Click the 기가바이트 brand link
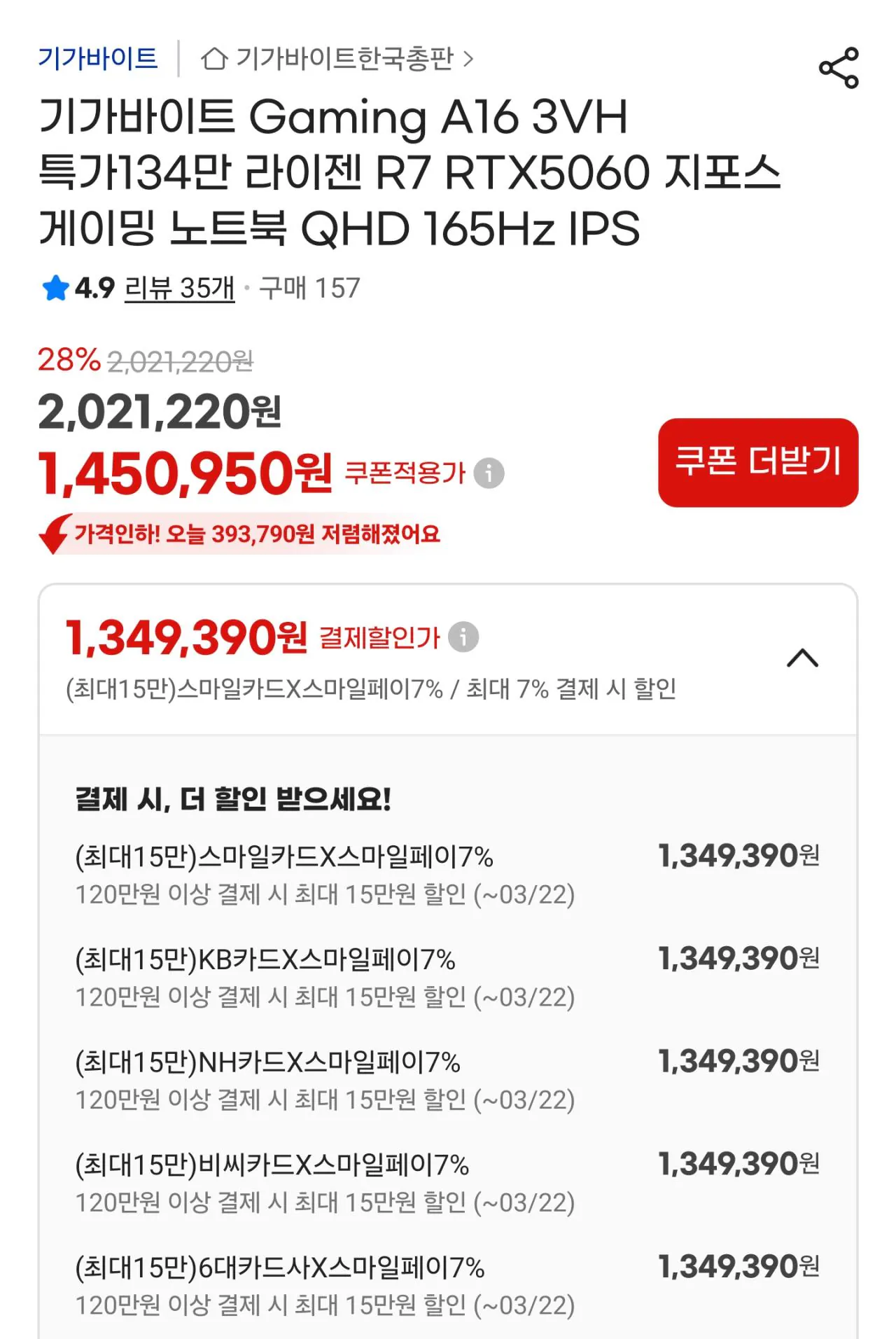Image resolution: width=896 pixels, height=1339 pixels. (99, 60)
